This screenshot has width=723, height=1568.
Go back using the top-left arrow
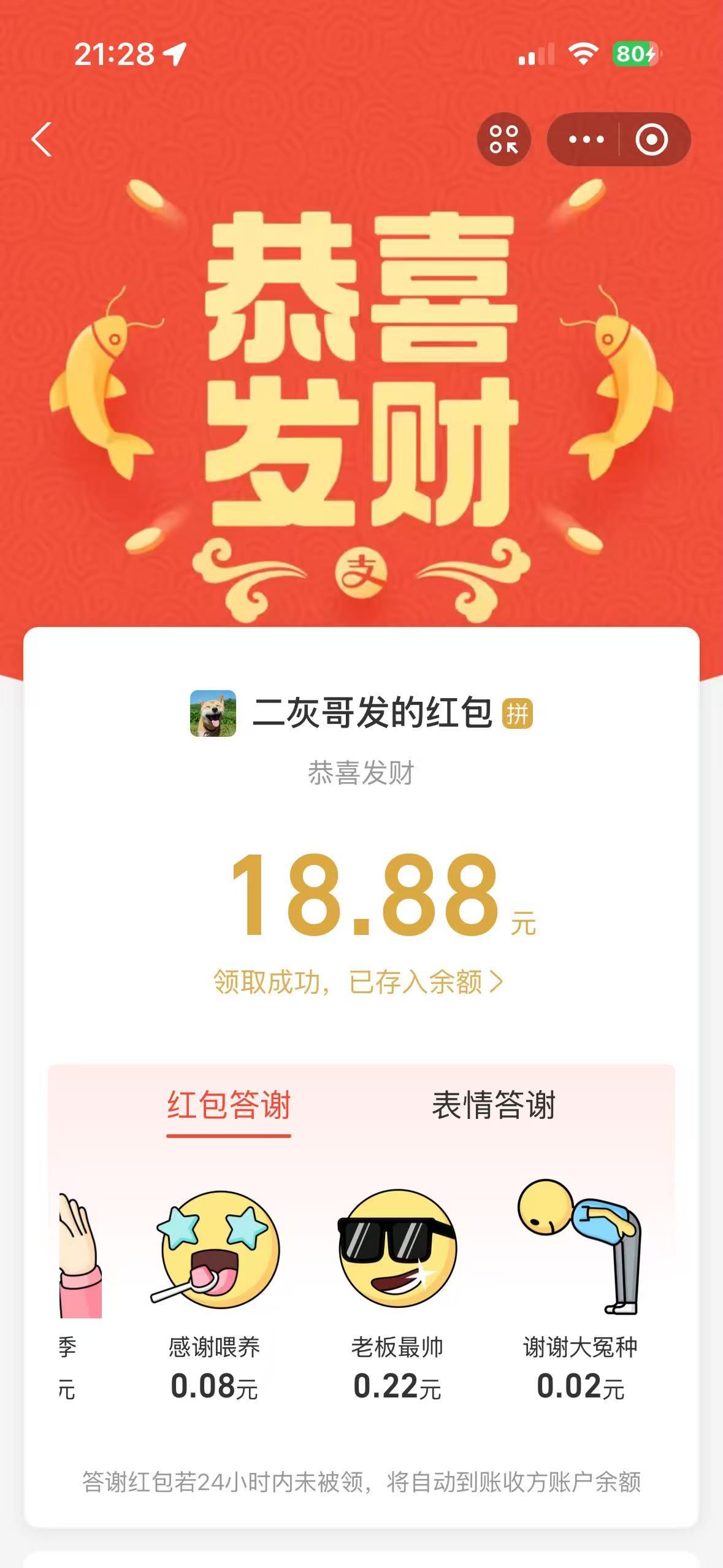(x=42, y=139)
